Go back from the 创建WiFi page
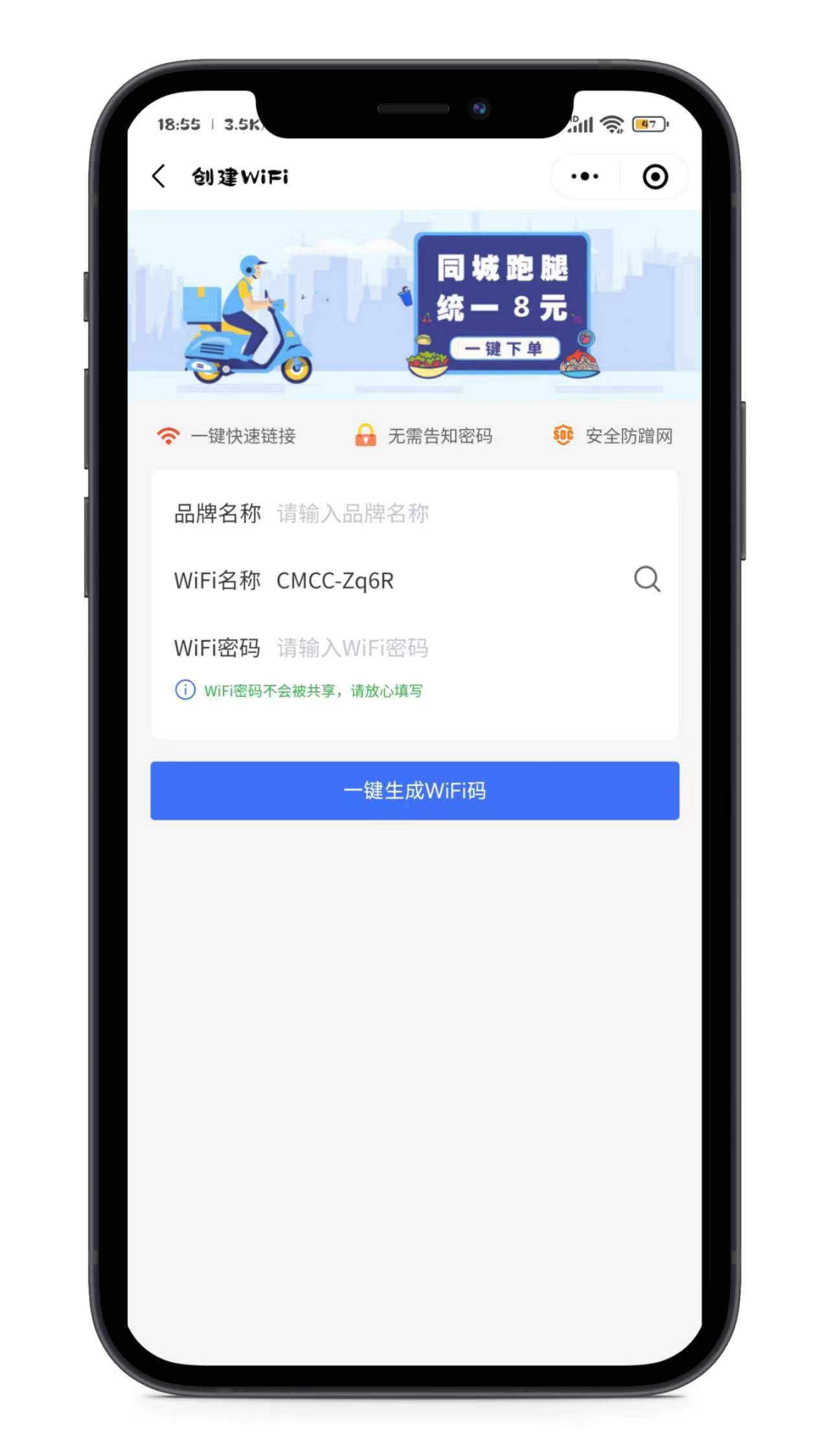The width and height of the screenshot is (829, 1456). 159,176
